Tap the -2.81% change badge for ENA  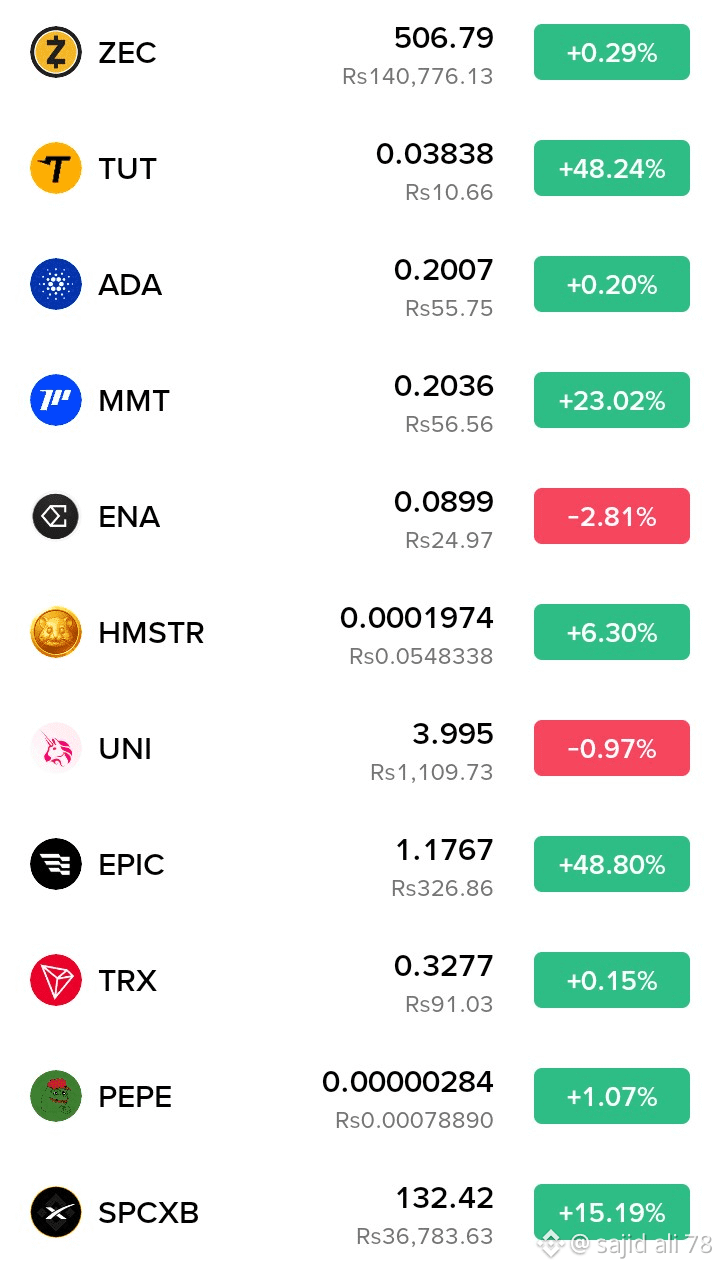(x=612, y=516)
